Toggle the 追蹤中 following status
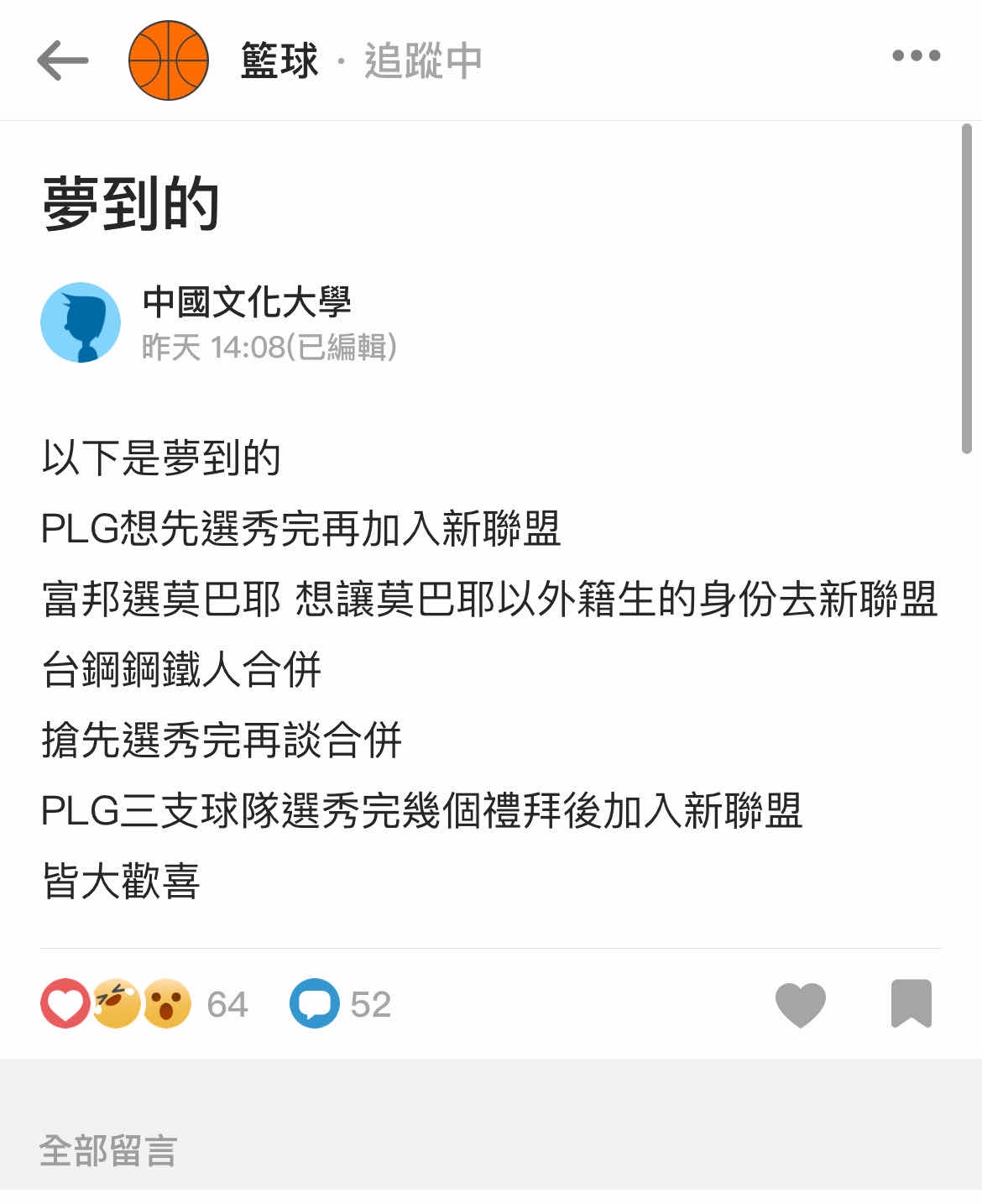The image size is (982, 1204). pos(422,60)
